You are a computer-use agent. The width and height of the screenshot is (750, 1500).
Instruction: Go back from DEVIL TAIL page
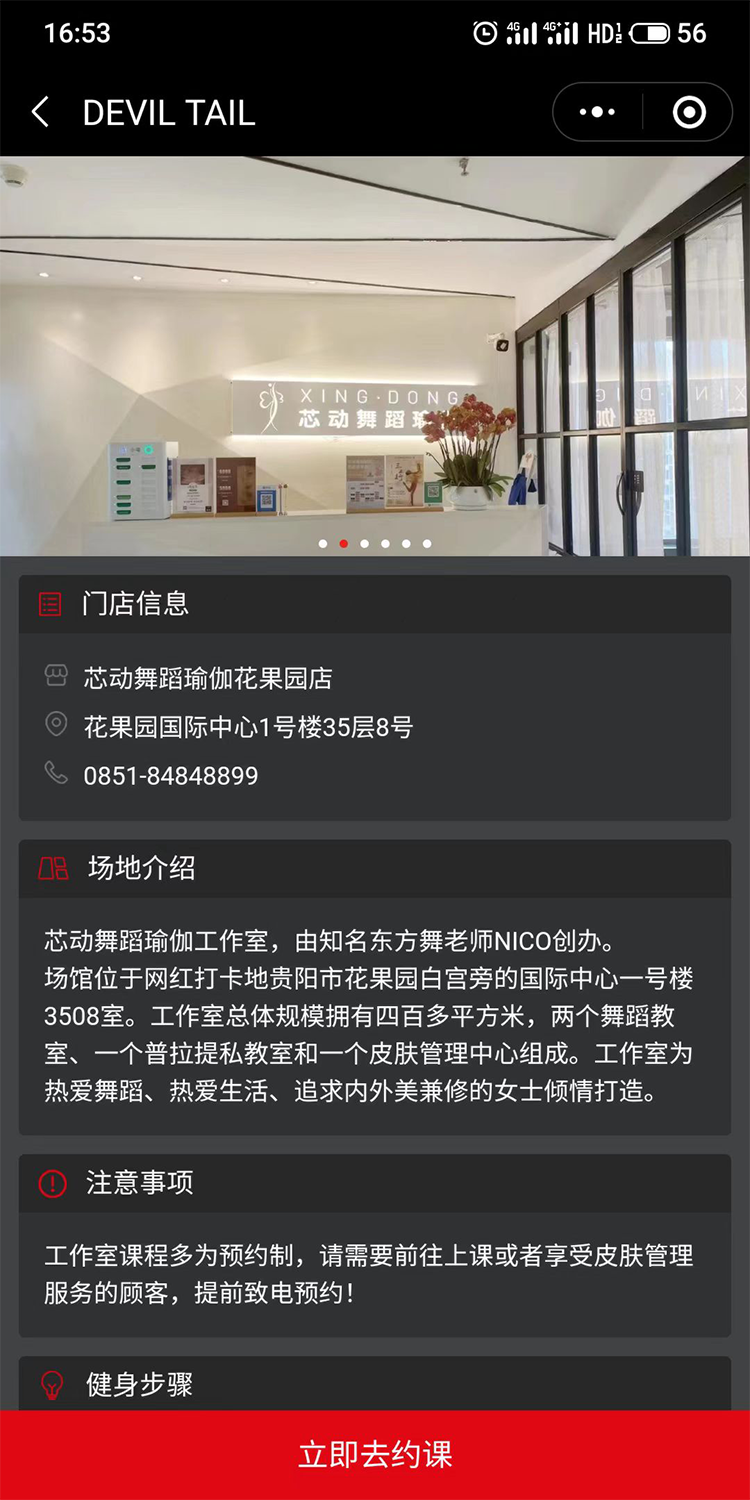[x=40, y=112]
